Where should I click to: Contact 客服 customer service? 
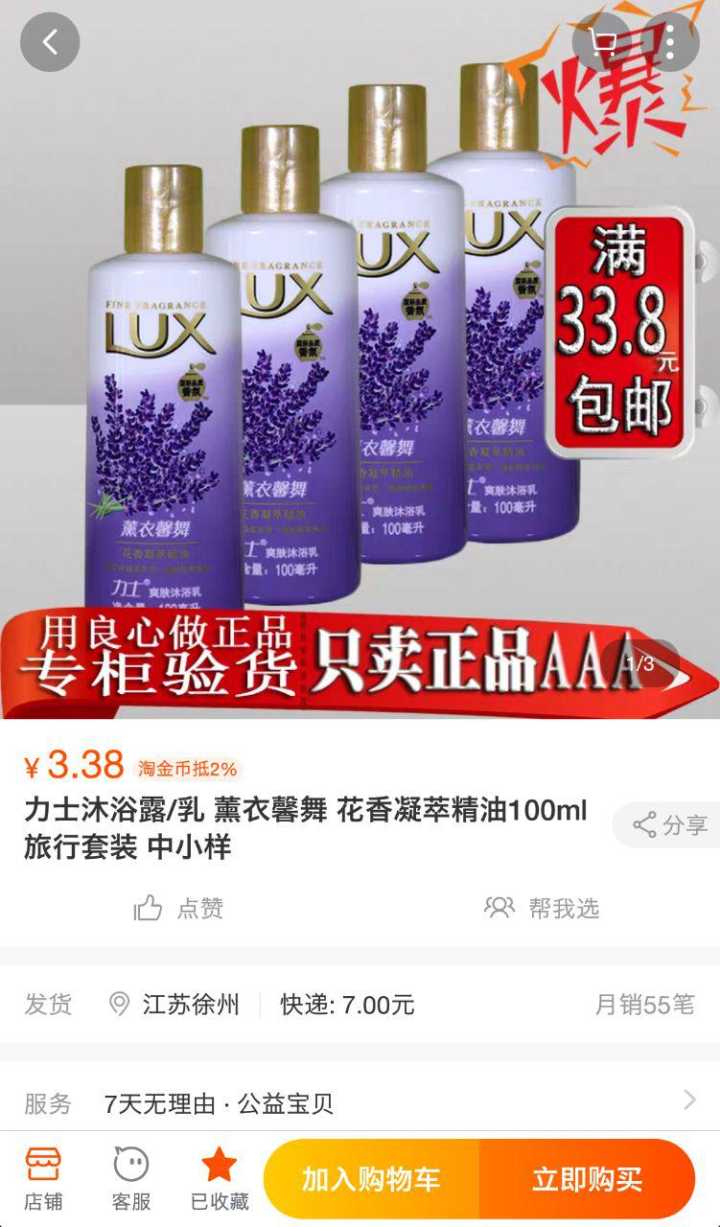(131, 1178)
